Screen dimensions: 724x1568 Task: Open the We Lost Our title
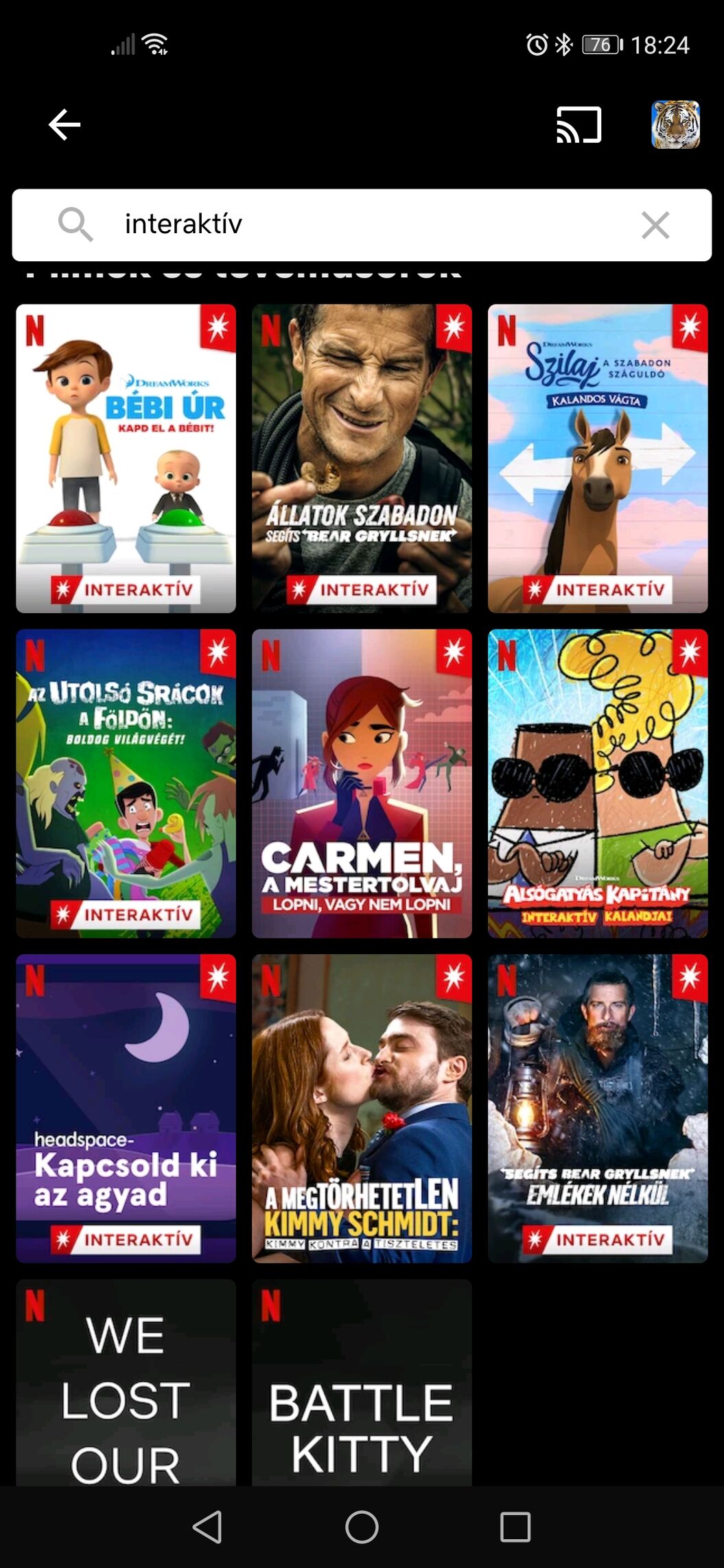point(126,1382)
